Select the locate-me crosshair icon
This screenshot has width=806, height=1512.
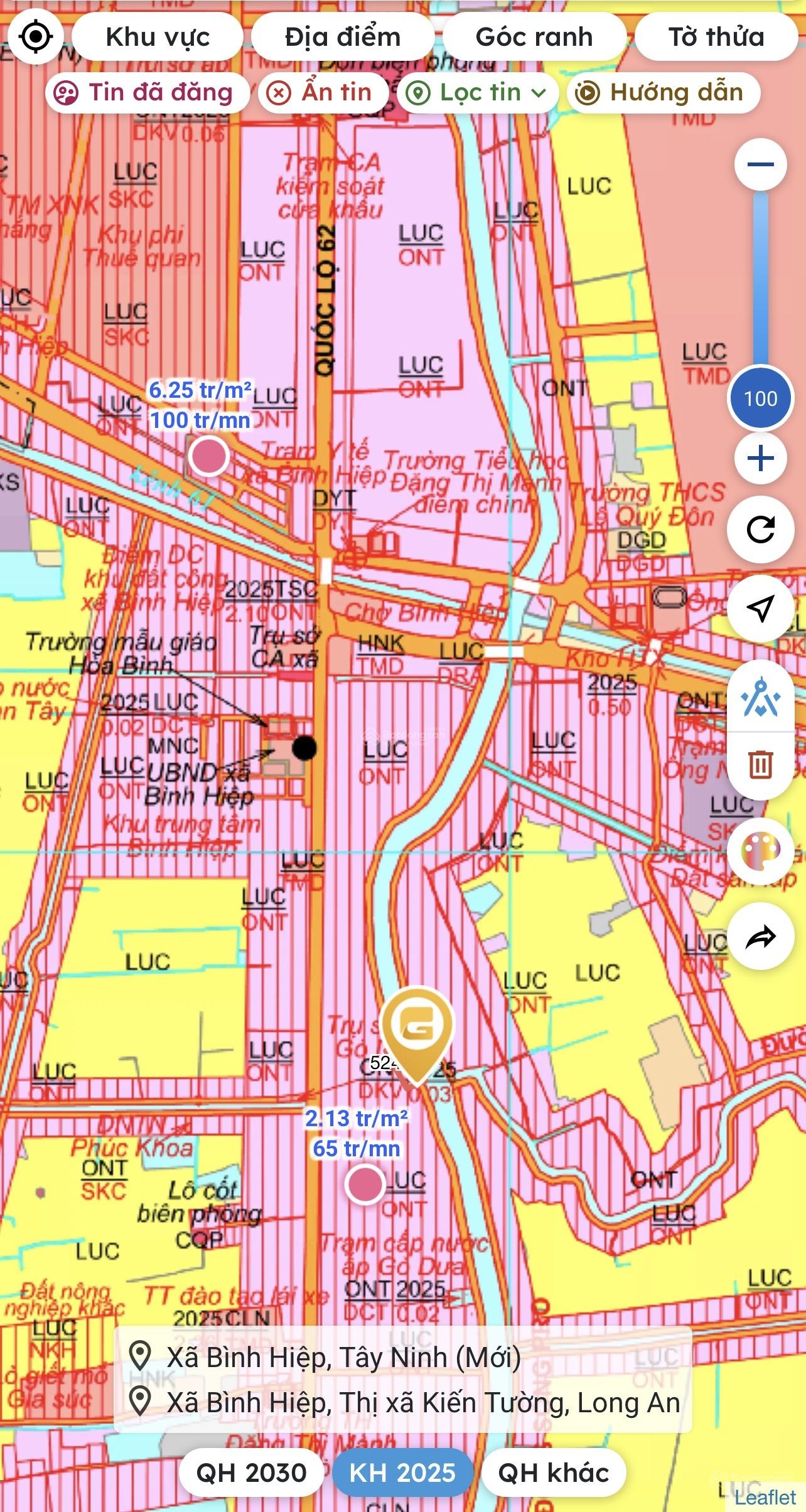coord(36,36)
